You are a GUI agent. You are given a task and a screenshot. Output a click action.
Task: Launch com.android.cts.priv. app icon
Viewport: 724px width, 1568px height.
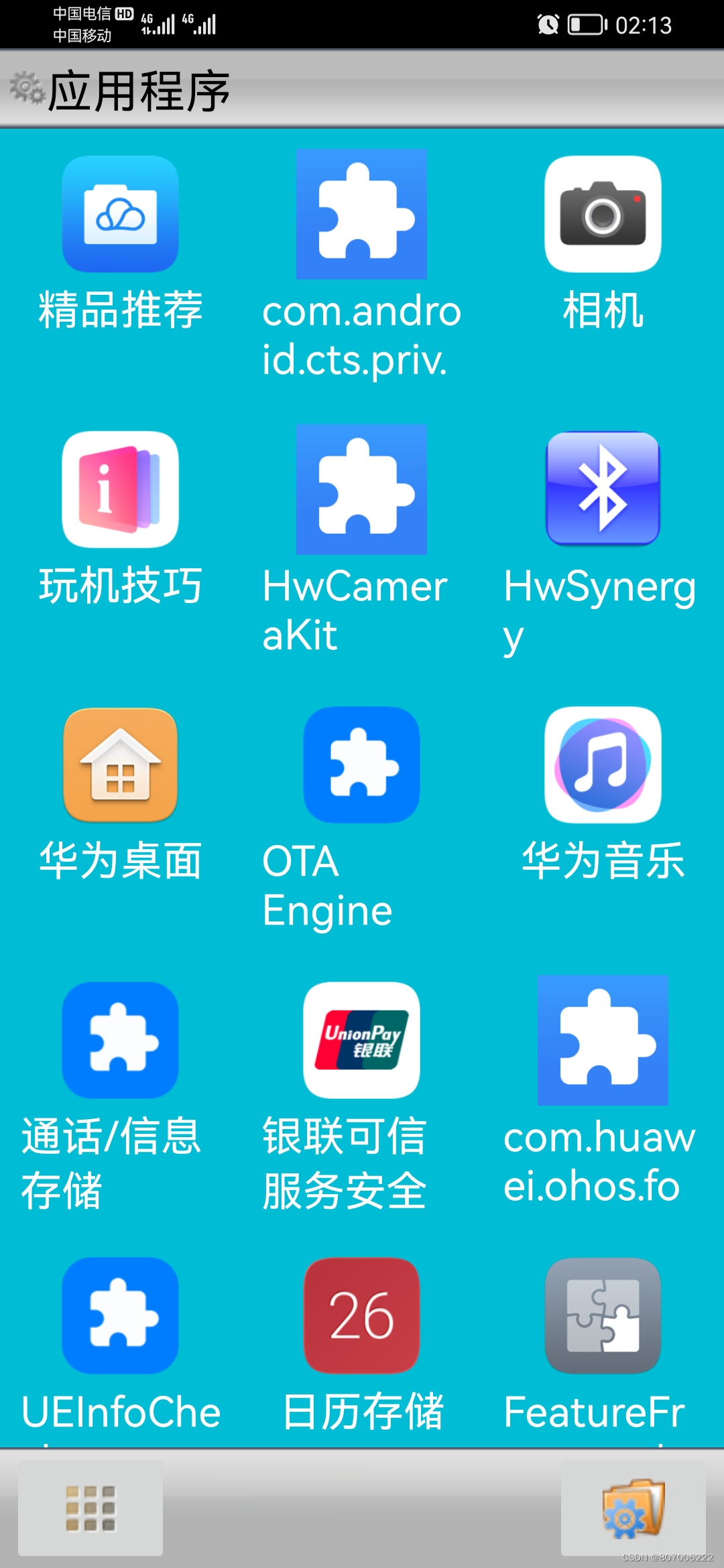point(362,214)
